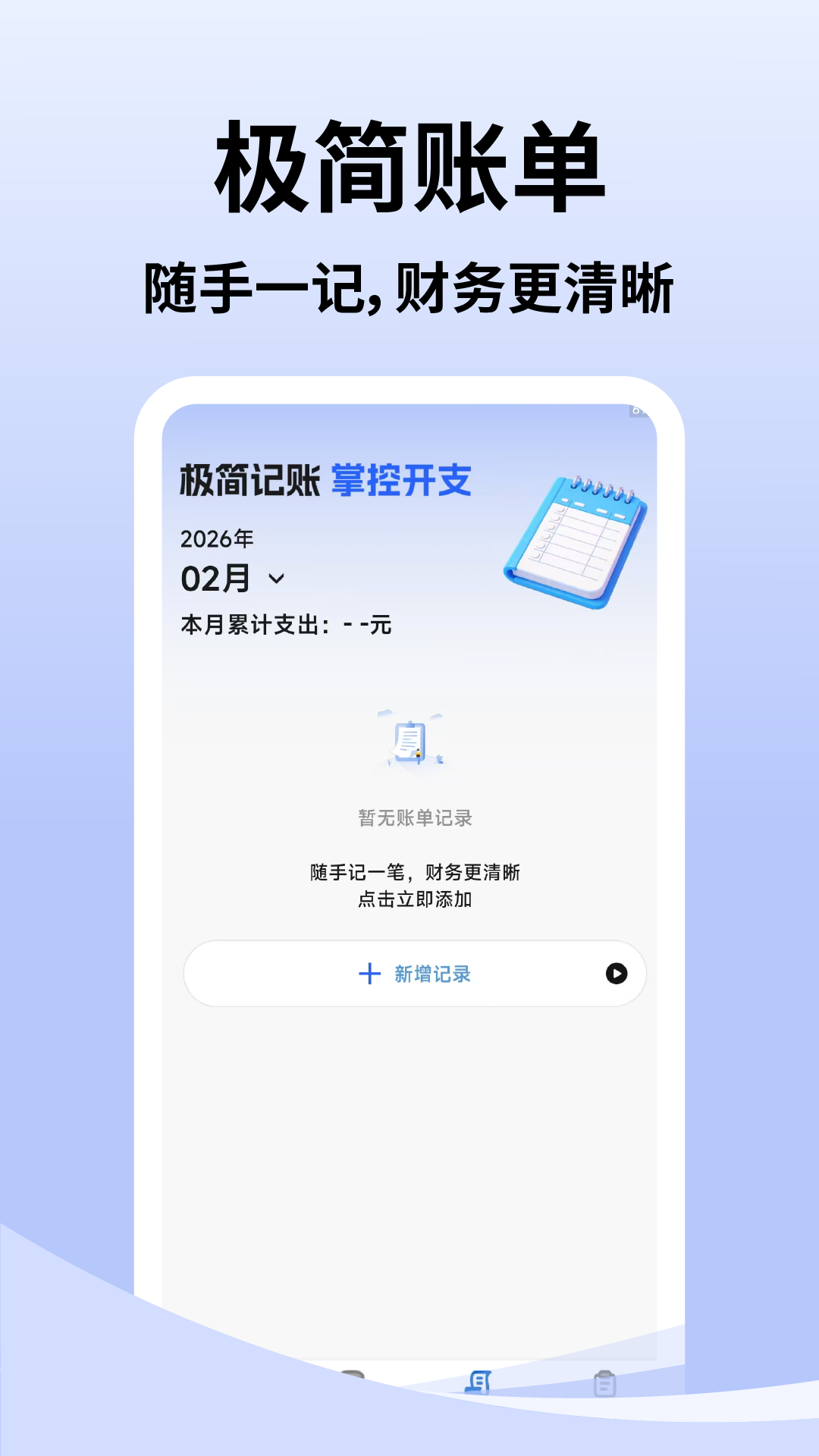Click the blue plus icon before 新增记录

pos(370,974)
